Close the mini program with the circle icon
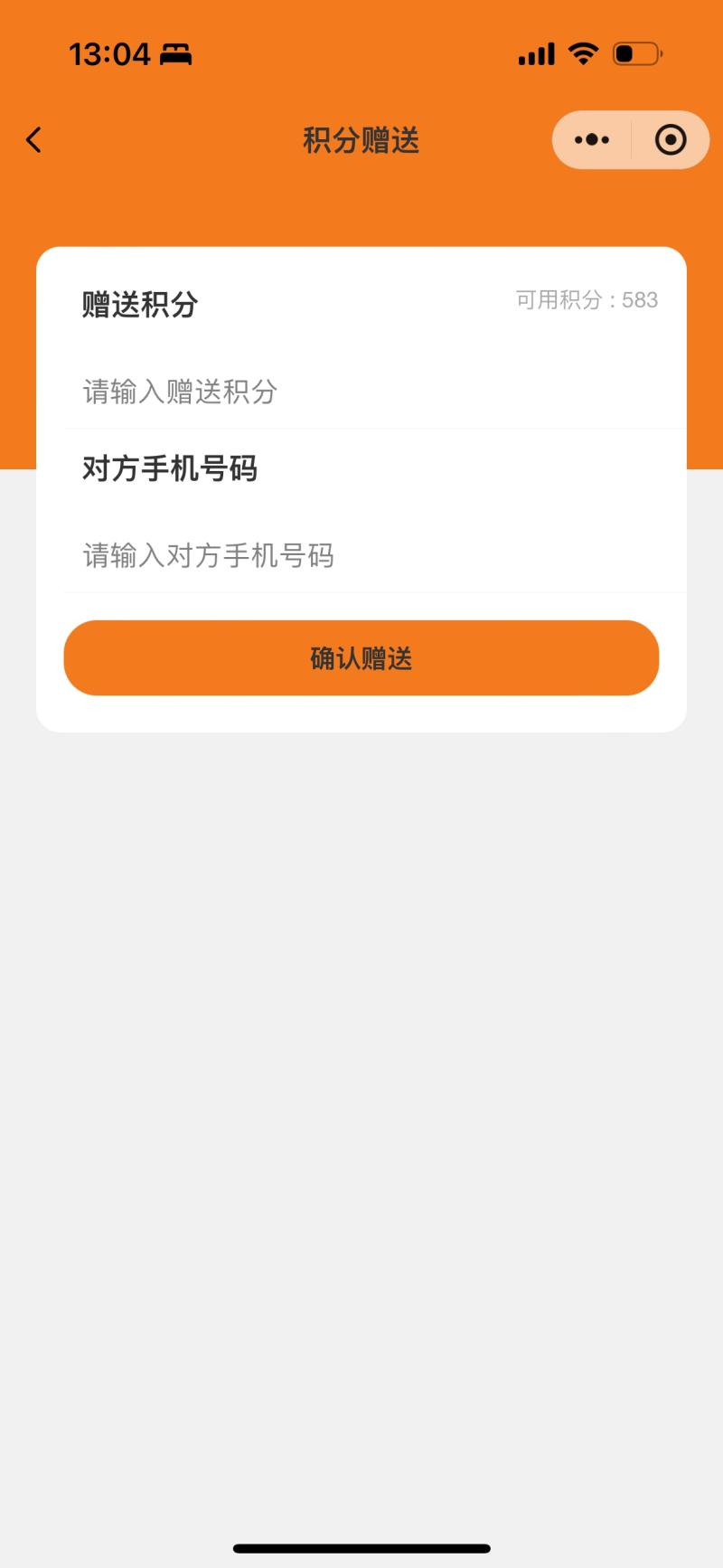Screen dimensions: 723x1568 [x=671, y=140]
